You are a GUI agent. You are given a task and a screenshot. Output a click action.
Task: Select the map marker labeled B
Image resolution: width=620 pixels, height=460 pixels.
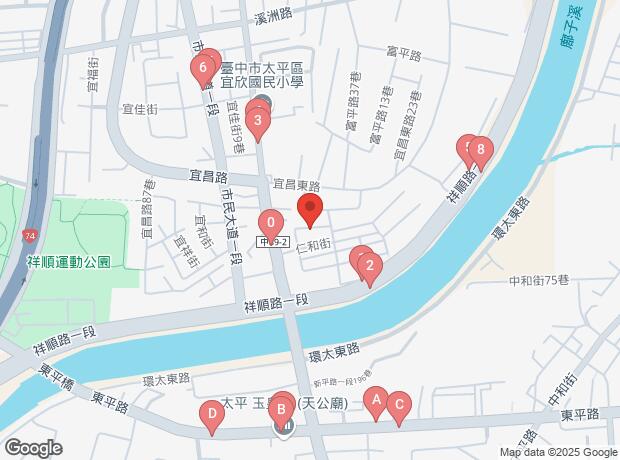[283, 408]
